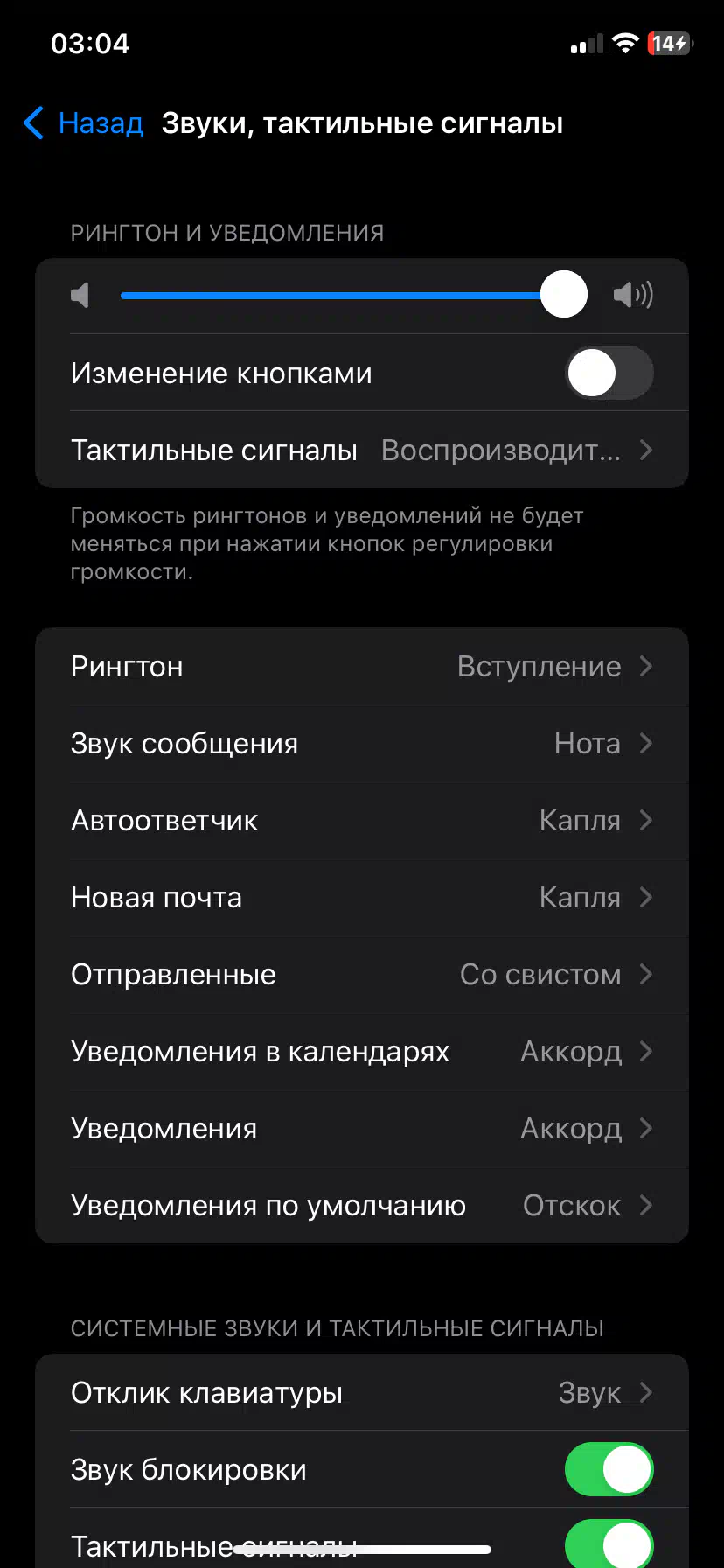The height and width of the screenshot is (1568, 724).
Task: Disable the system Тактильные сигналы switch
Action: 609,1544
